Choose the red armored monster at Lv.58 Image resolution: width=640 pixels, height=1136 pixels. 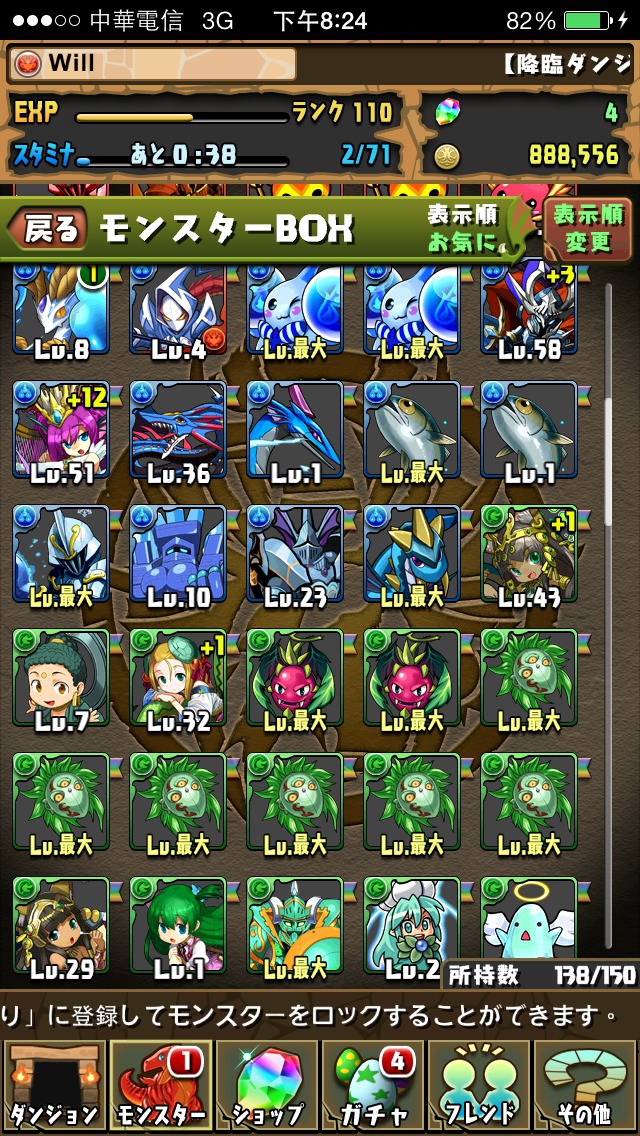click(x=529, y=310)
